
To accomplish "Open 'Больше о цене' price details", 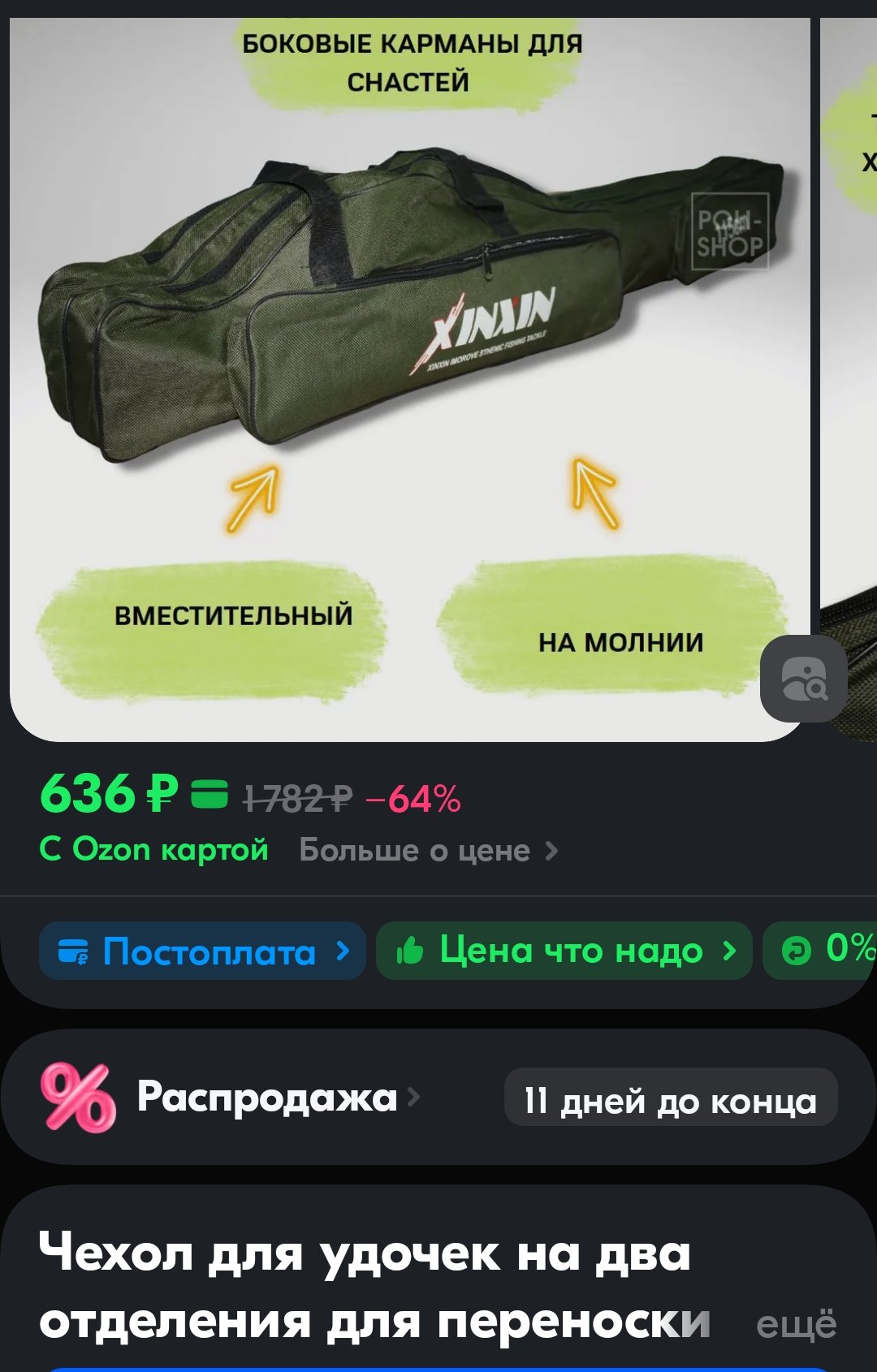I will (x=428, y=850).
